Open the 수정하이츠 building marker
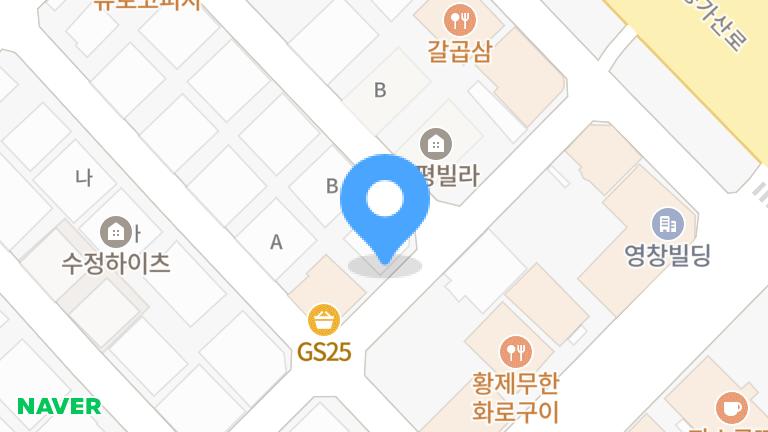 tap(116, 232)
